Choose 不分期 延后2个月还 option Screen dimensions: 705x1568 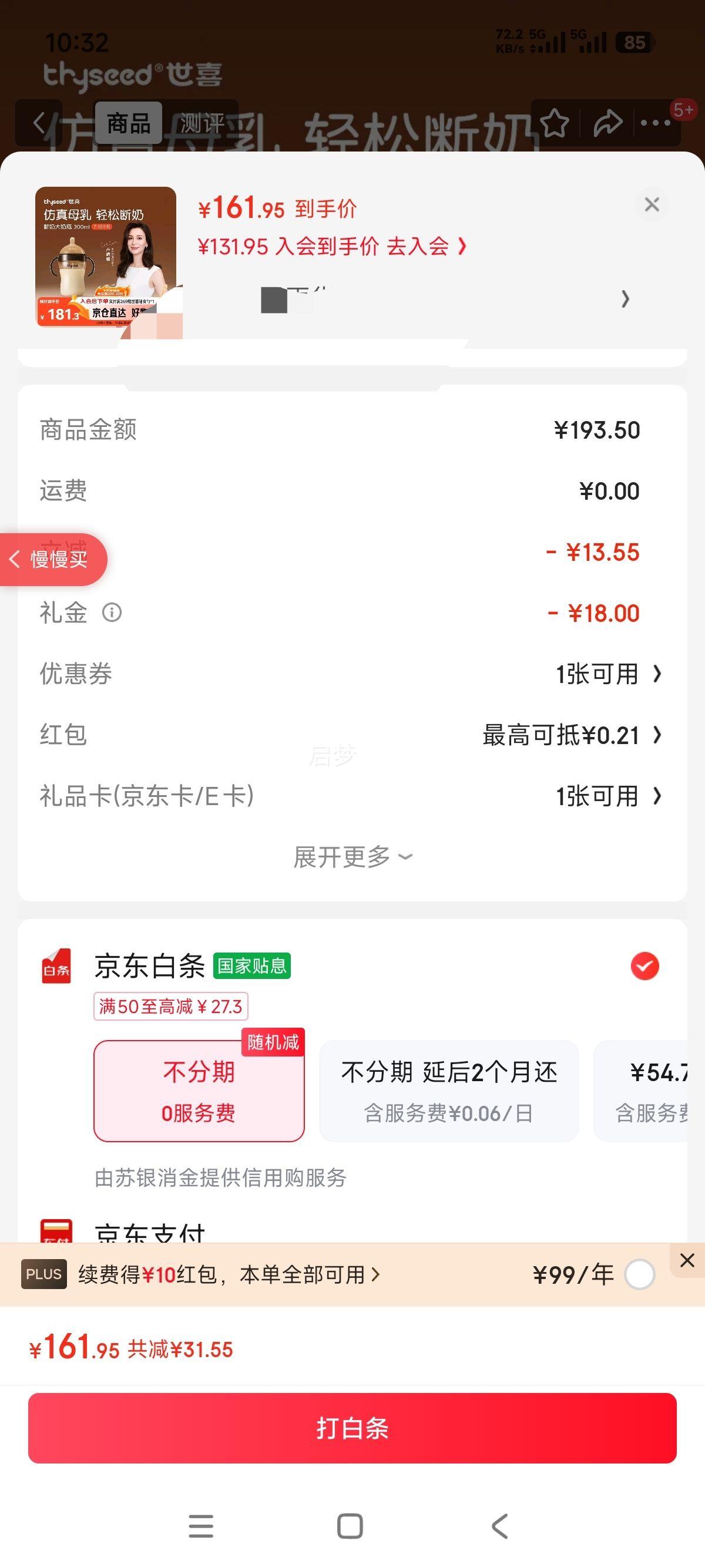pos(449,1091)
